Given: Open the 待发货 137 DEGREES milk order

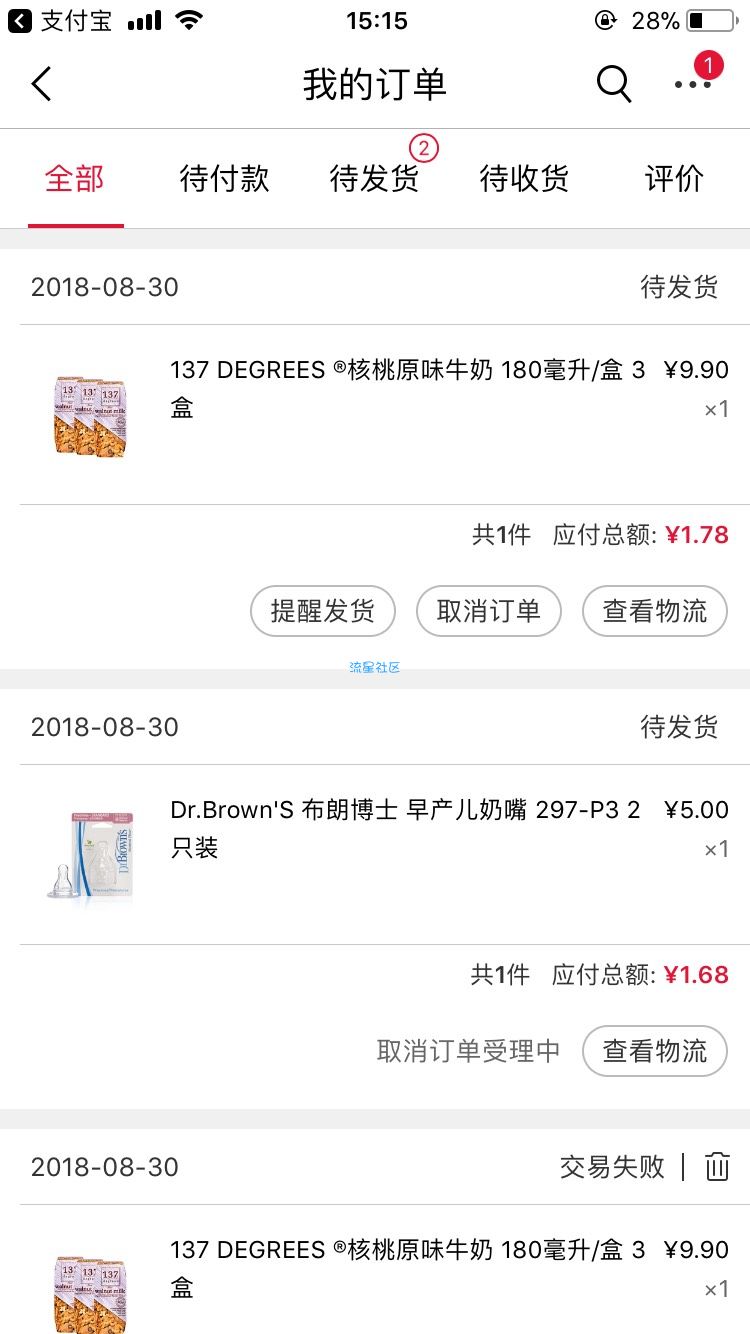Looking at the screenshot, I should pyautogui.click(x=407, y=390).
